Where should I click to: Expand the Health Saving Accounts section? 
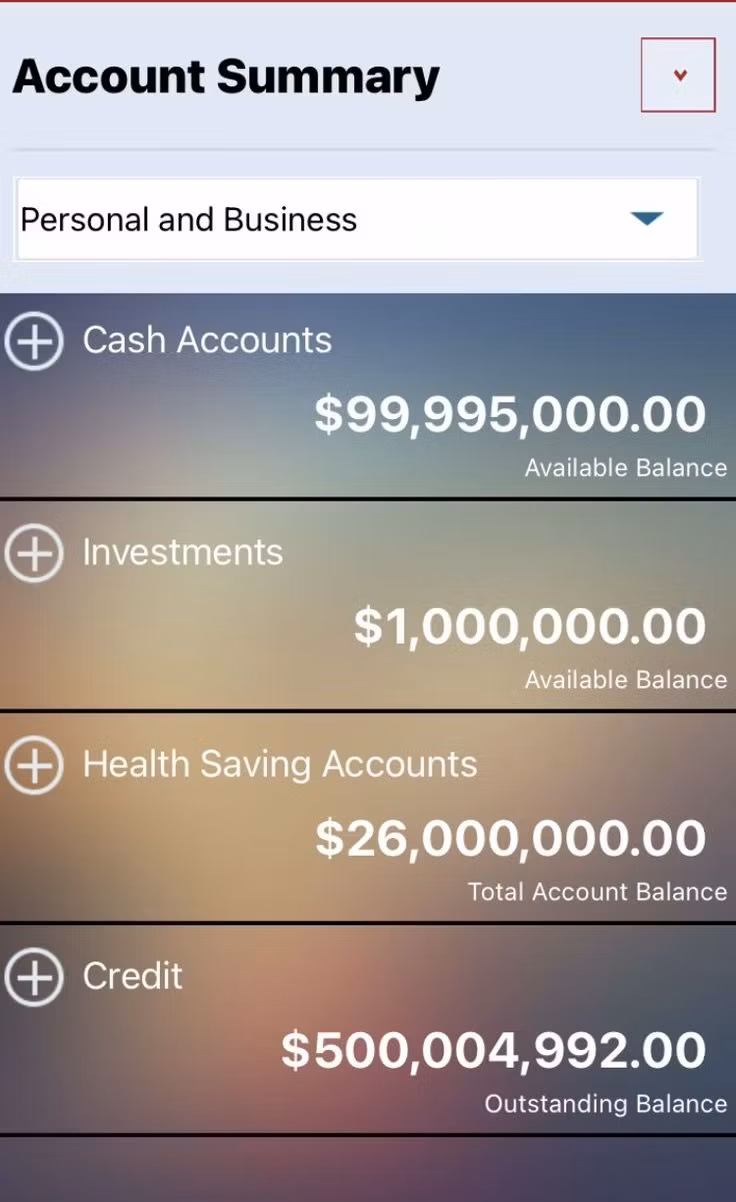34,765
